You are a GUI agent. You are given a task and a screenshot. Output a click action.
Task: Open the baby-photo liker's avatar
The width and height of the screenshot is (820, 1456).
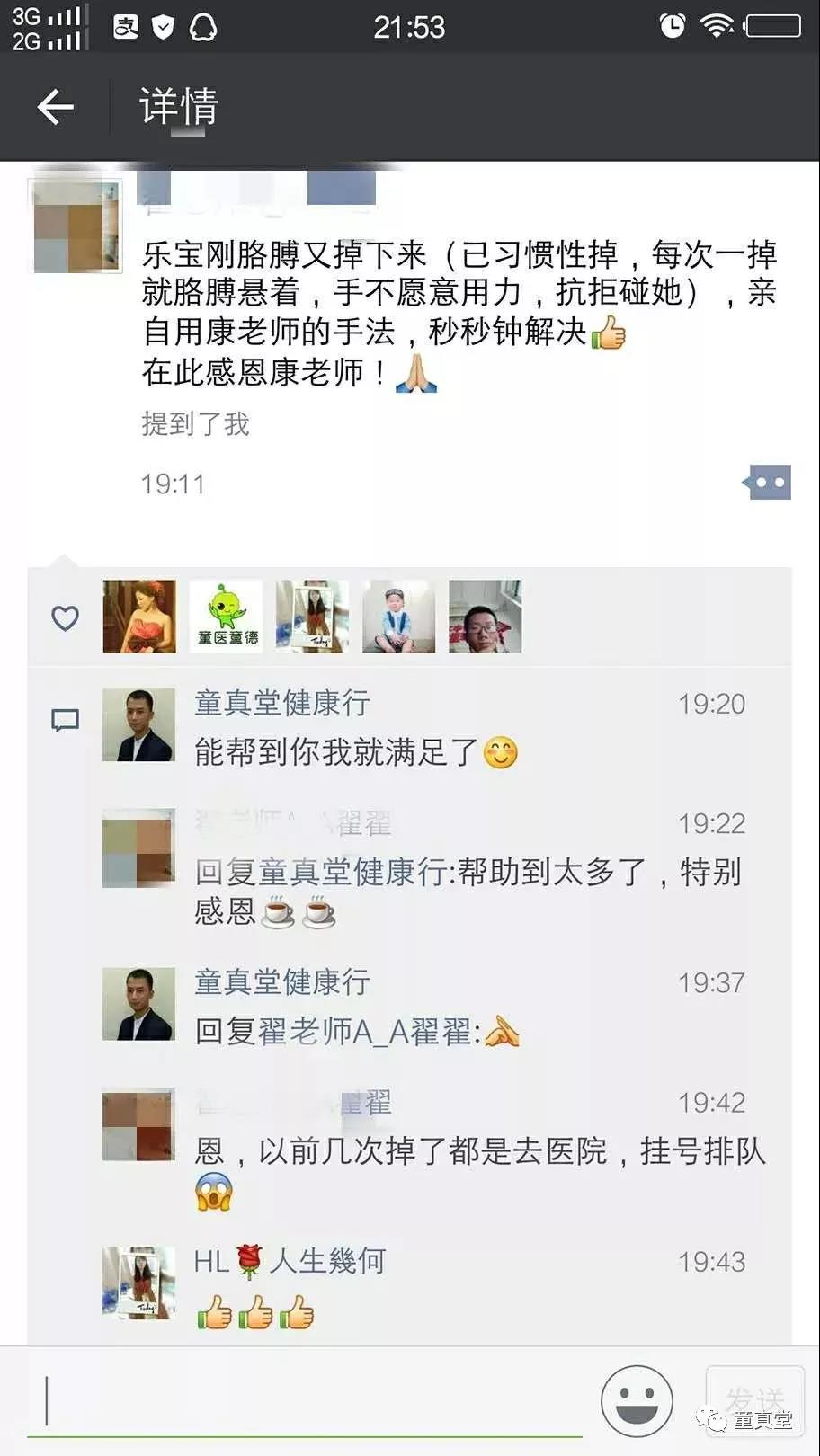click(x=398, y=617)
